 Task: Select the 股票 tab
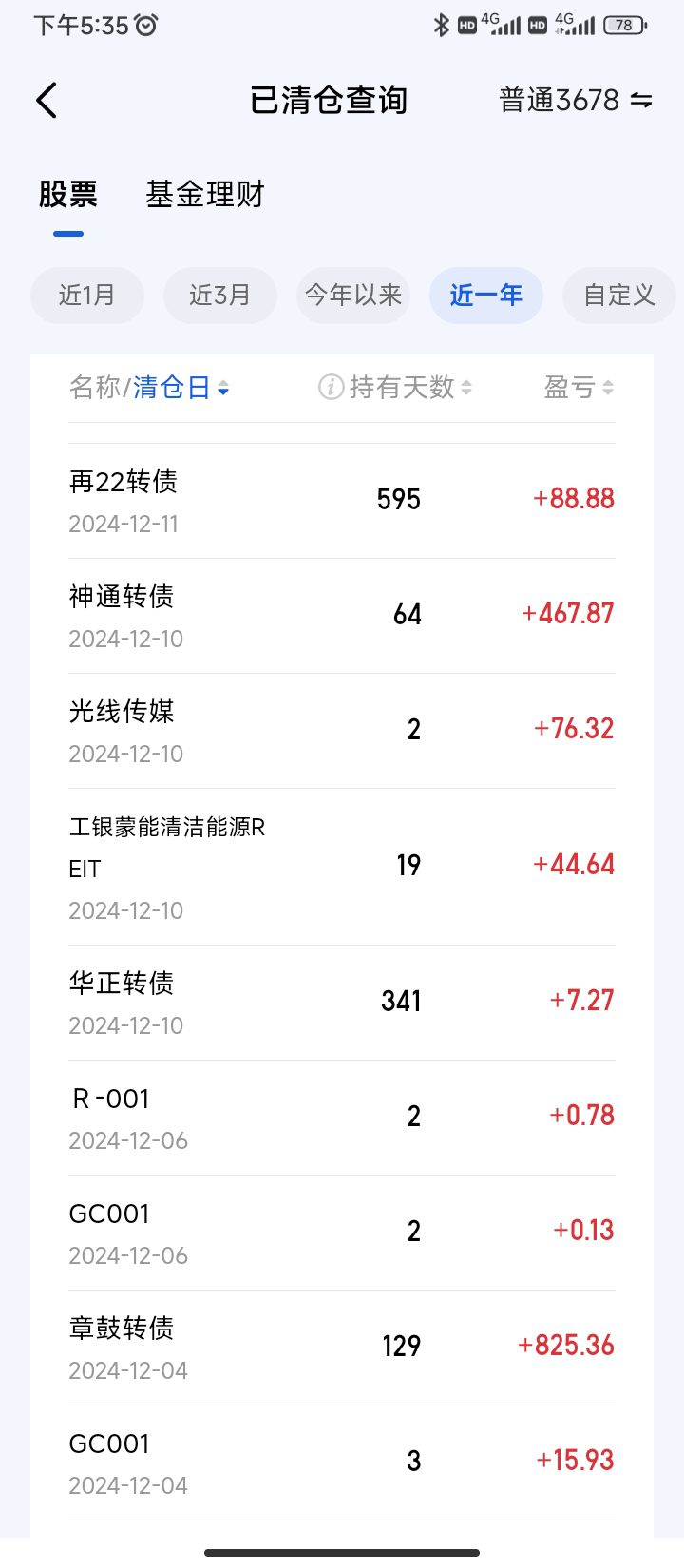coord(67,195)
